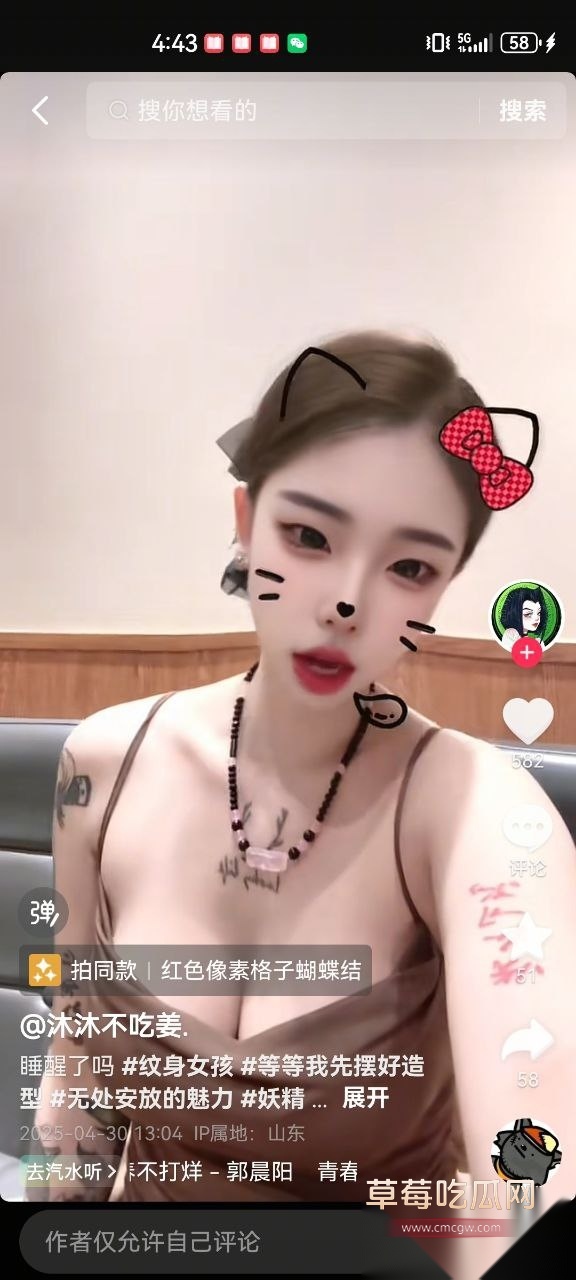The image size is (576, 1280).
Task: Tap the 搜索 button
Action: (x=523, y=111)
